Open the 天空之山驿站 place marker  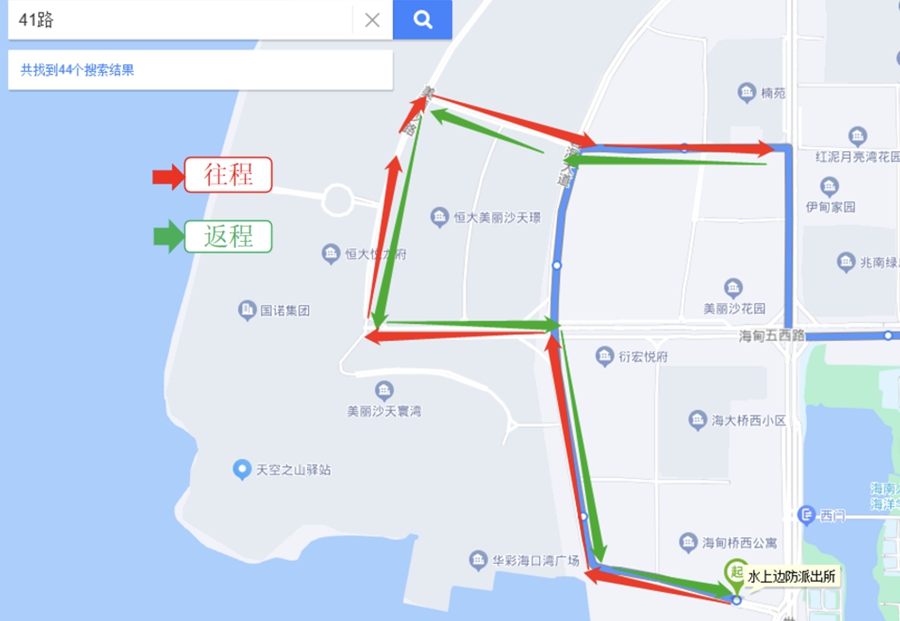coord(241,468)
